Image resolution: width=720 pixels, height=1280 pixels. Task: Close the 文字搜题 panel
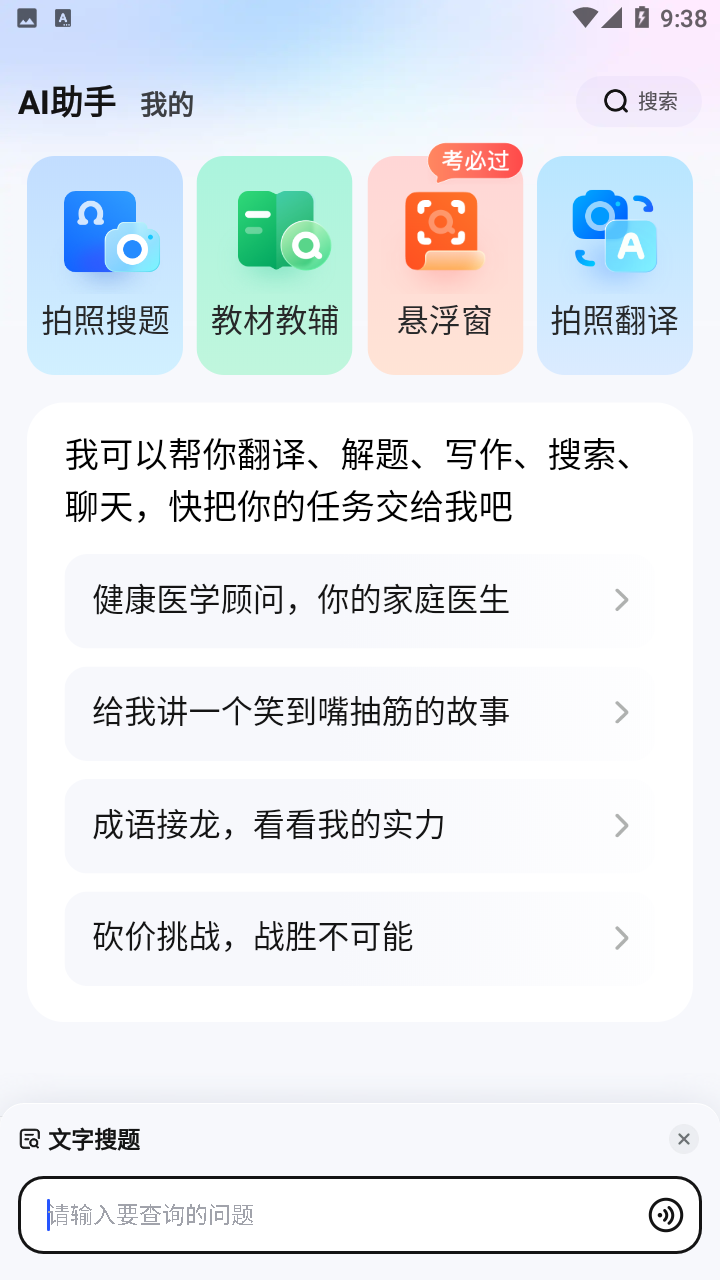(x=684, y=1138)
